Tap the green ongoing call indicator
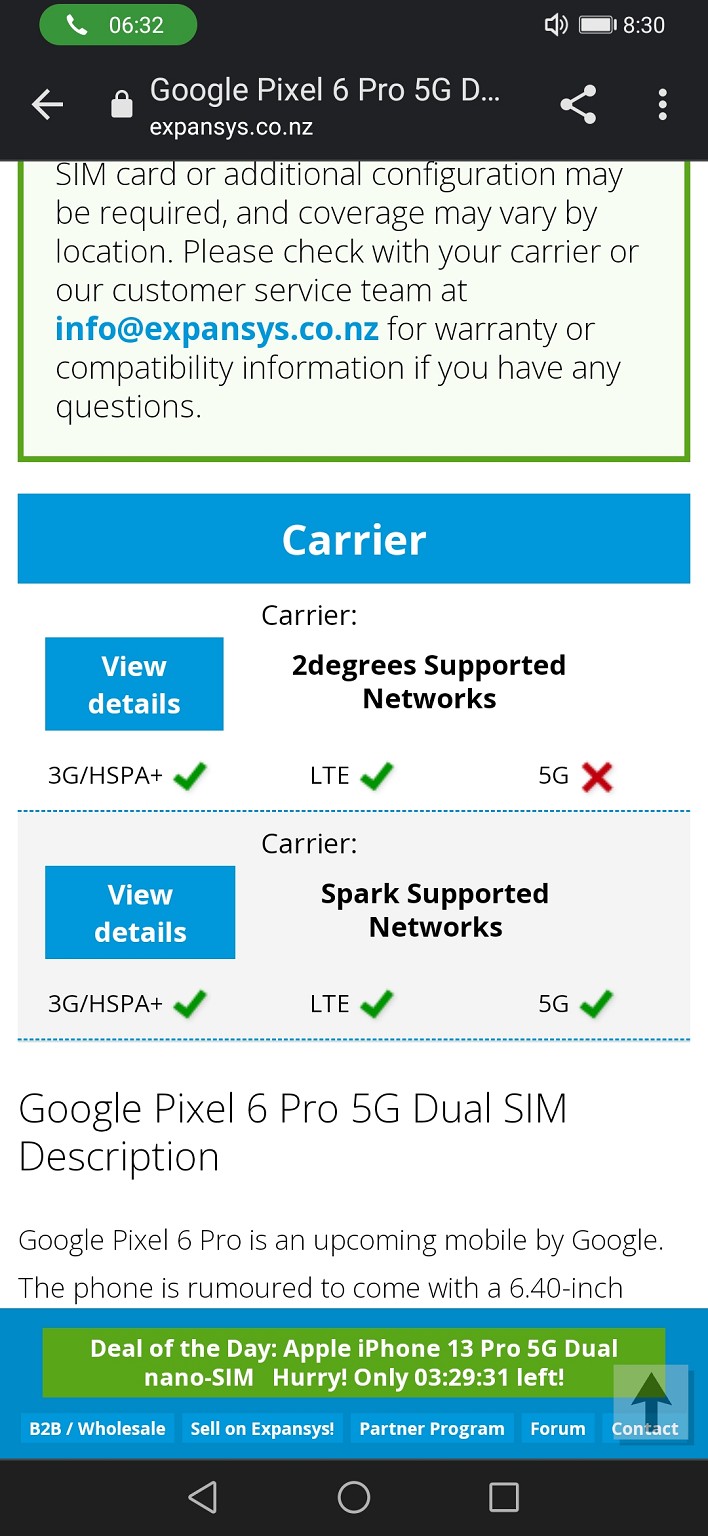 click(118, 25)
